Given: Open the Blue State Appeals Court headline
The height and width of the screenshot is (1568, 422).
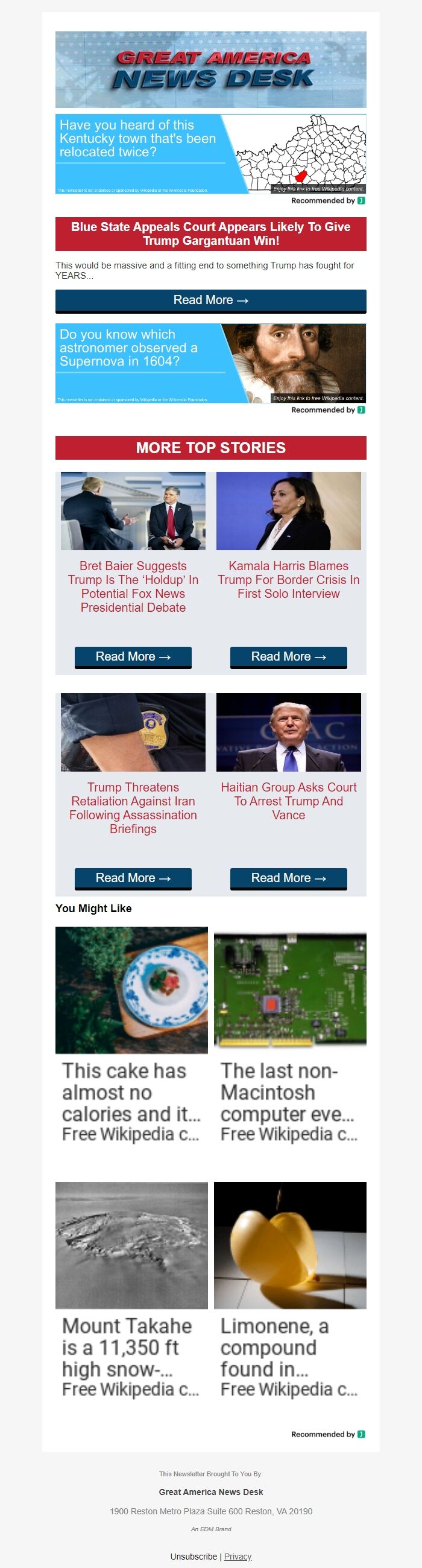Looking at the screenshot, I should coord(210,233).
